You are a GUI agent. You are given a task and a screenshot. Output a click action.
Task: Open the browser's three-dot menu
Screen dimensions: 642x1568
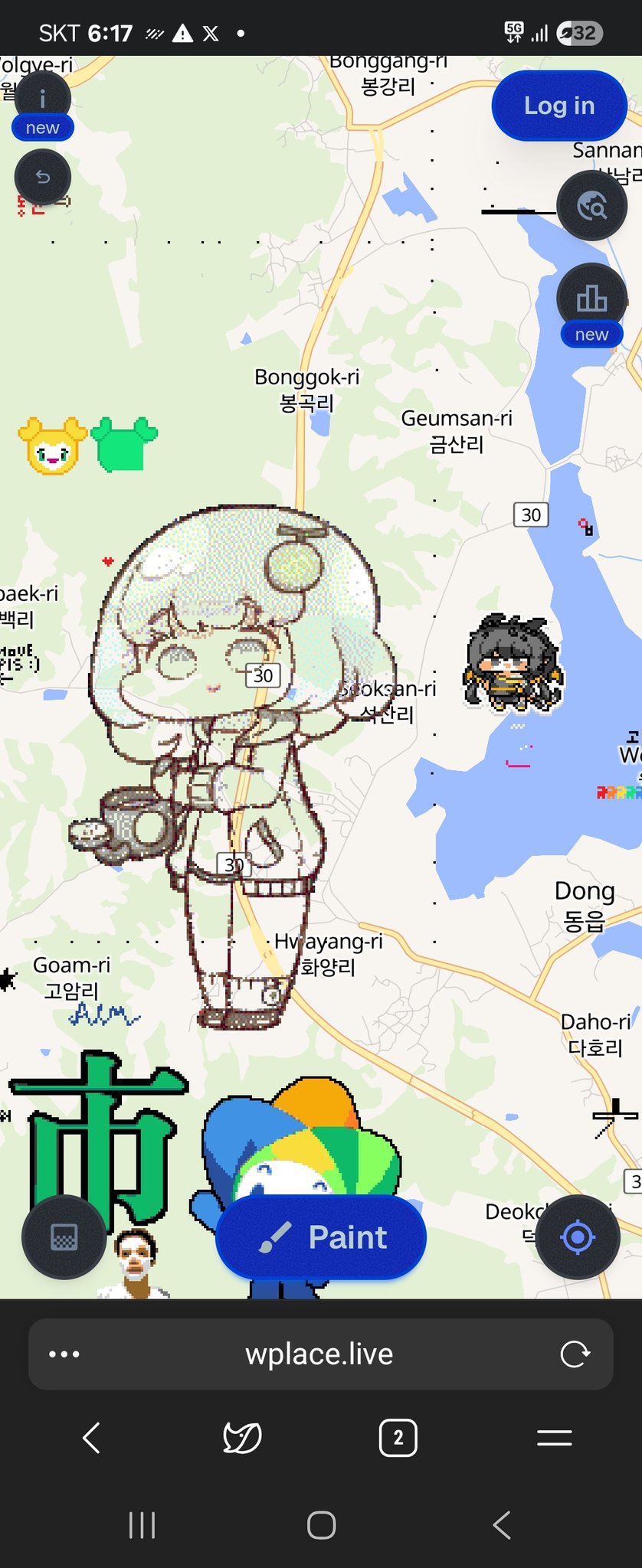[x=64, y=1354]
